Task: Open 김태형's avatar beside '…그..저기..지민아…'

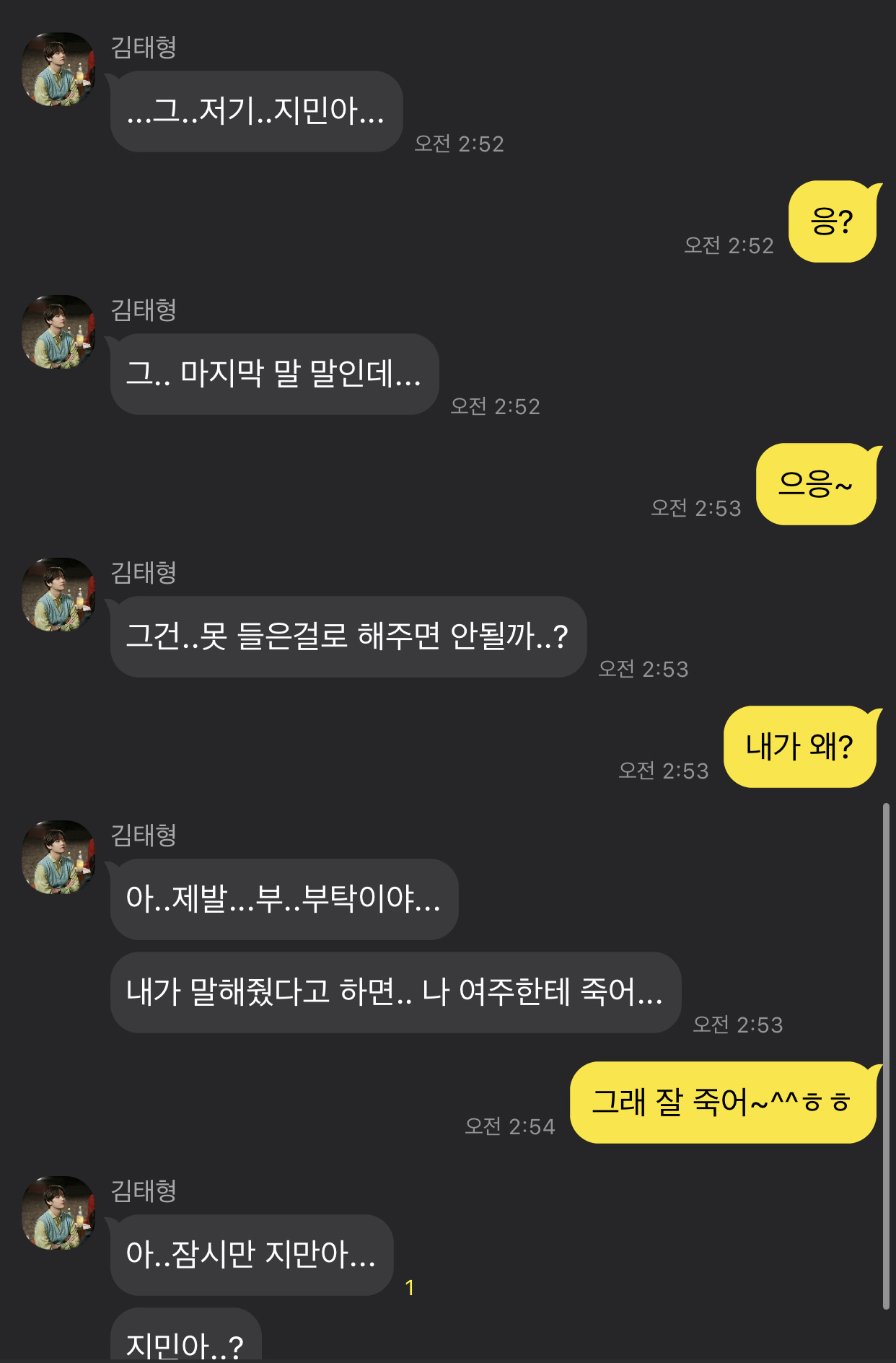Action: point(58,69)
